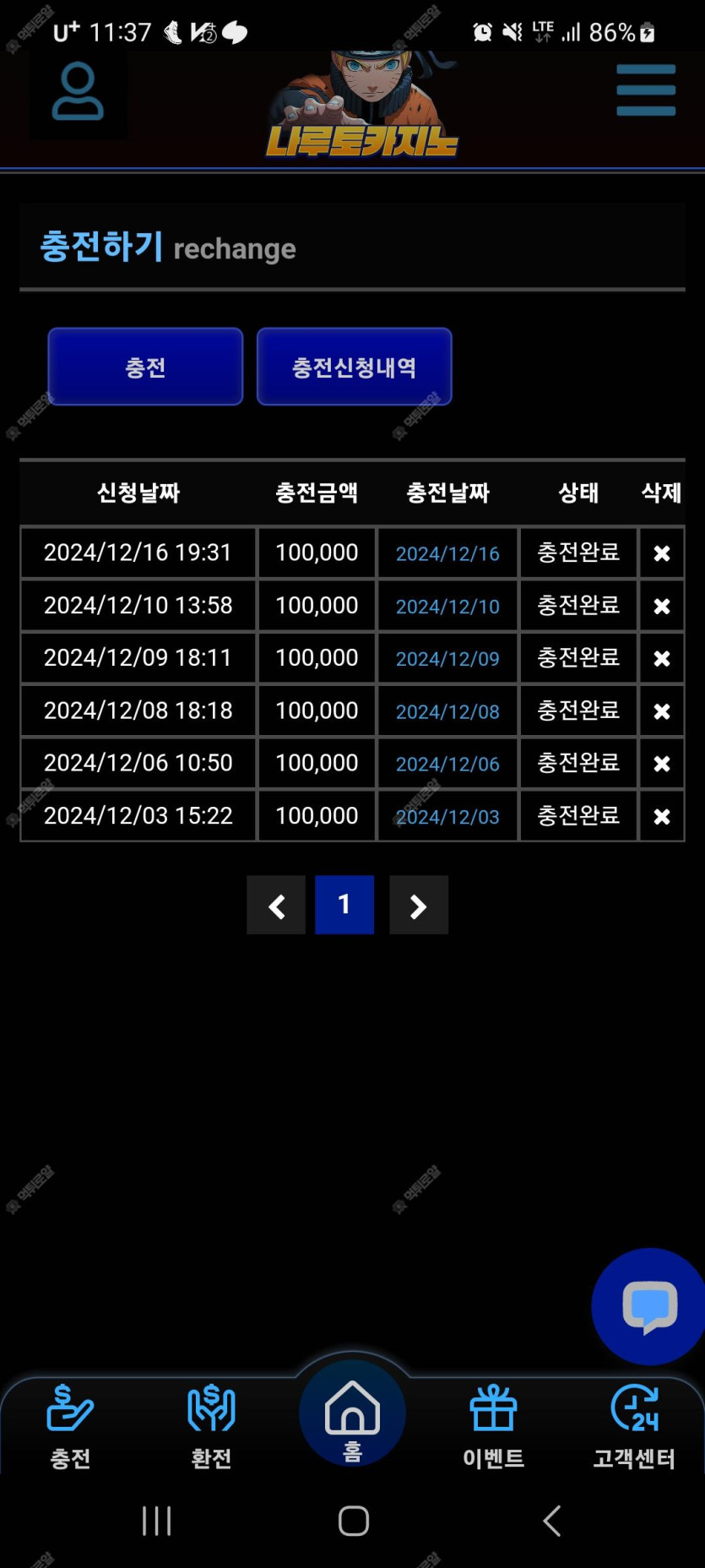Screen dimensions: 705x1568
Task: Select page 1 in pagination
Action: pyautogui.click(x=344, y=905)
